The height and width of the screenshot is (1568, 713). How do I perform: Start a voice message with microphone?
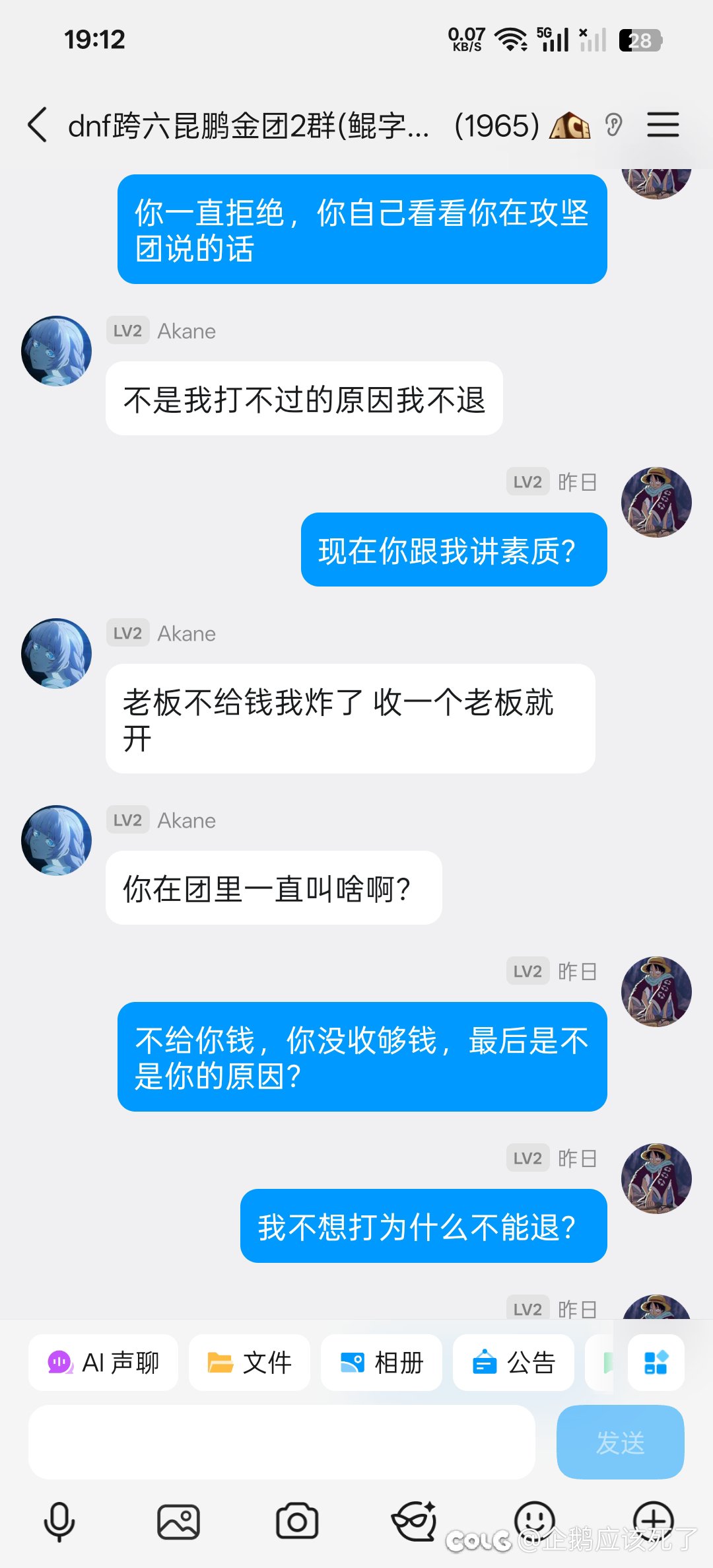pyautogui.click(x=59, y=1522)
